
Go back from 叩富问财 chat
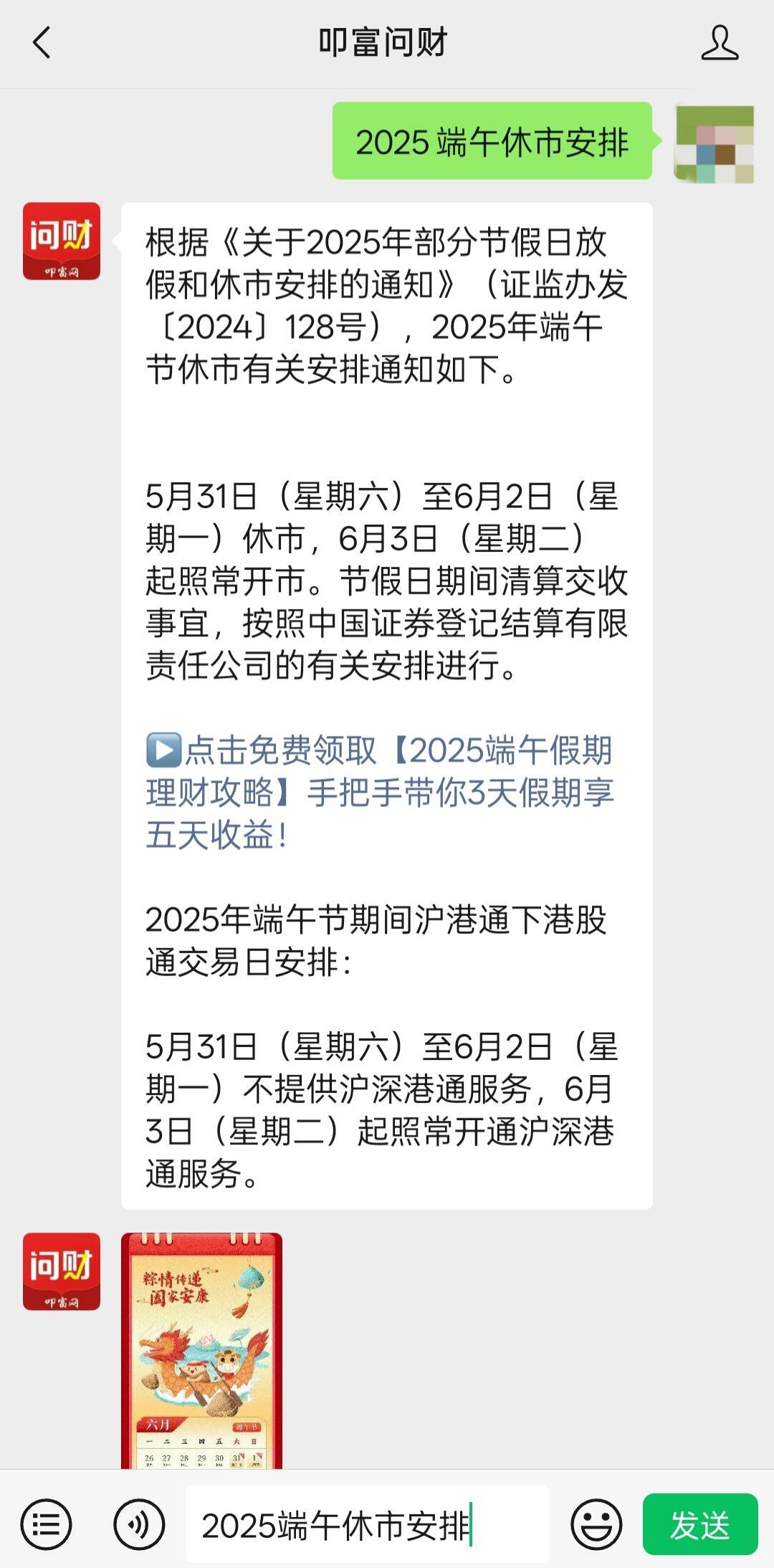click(x=42, y=43)
